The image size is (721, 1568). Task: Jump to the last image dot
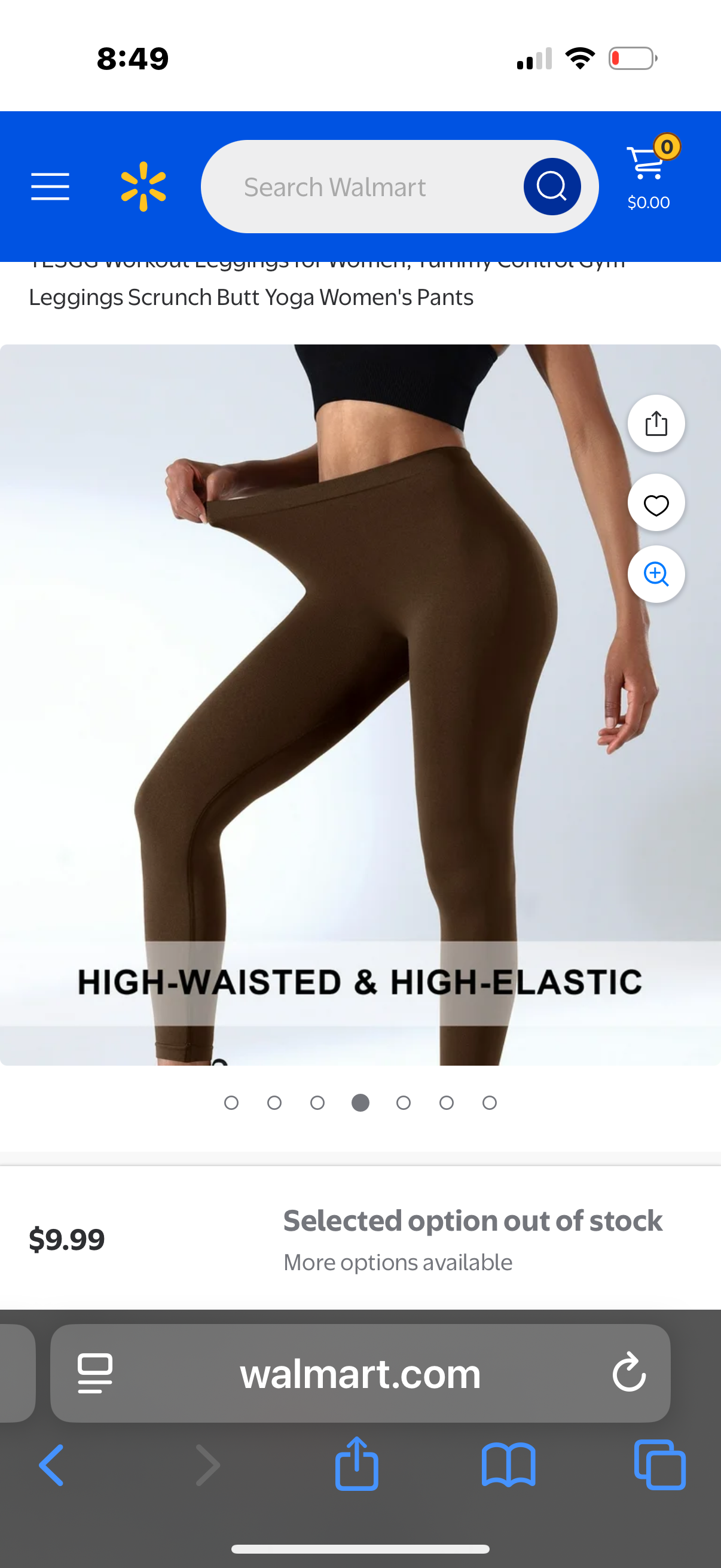pos(490,1103)
